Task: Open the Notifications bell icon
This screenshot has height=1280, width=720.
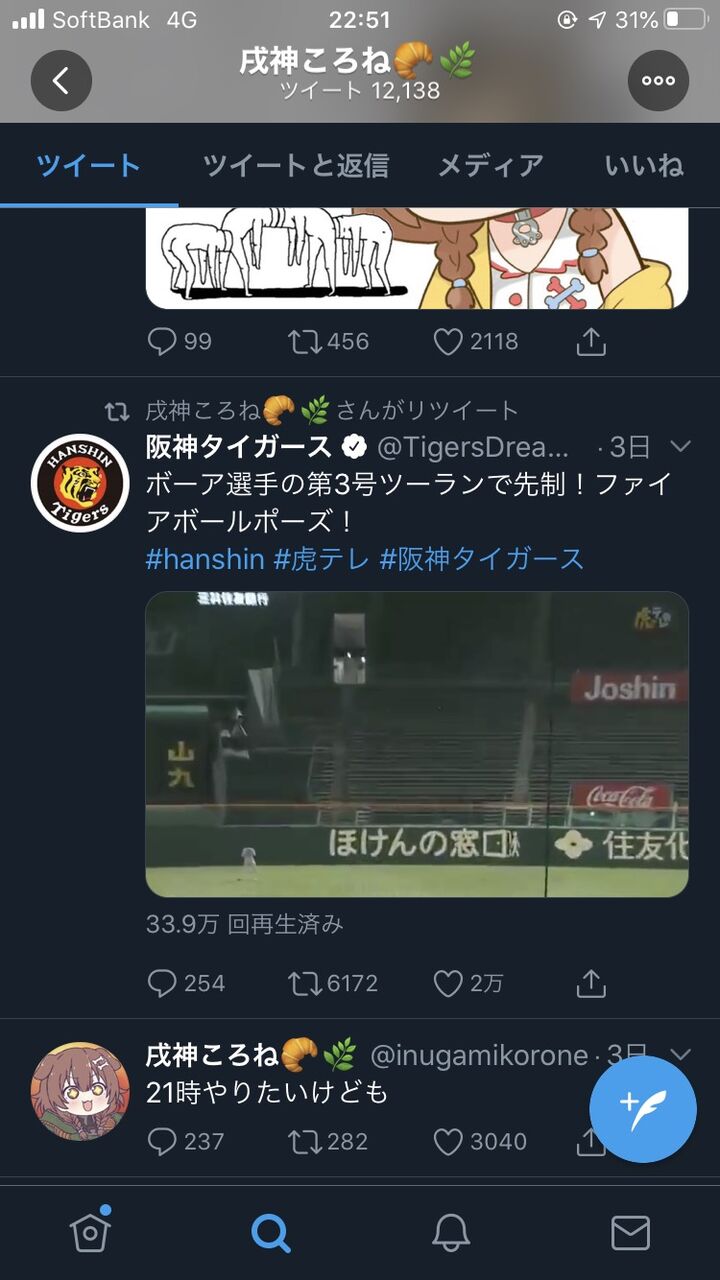Action: pyautogui.click(x=450, y=1232)
